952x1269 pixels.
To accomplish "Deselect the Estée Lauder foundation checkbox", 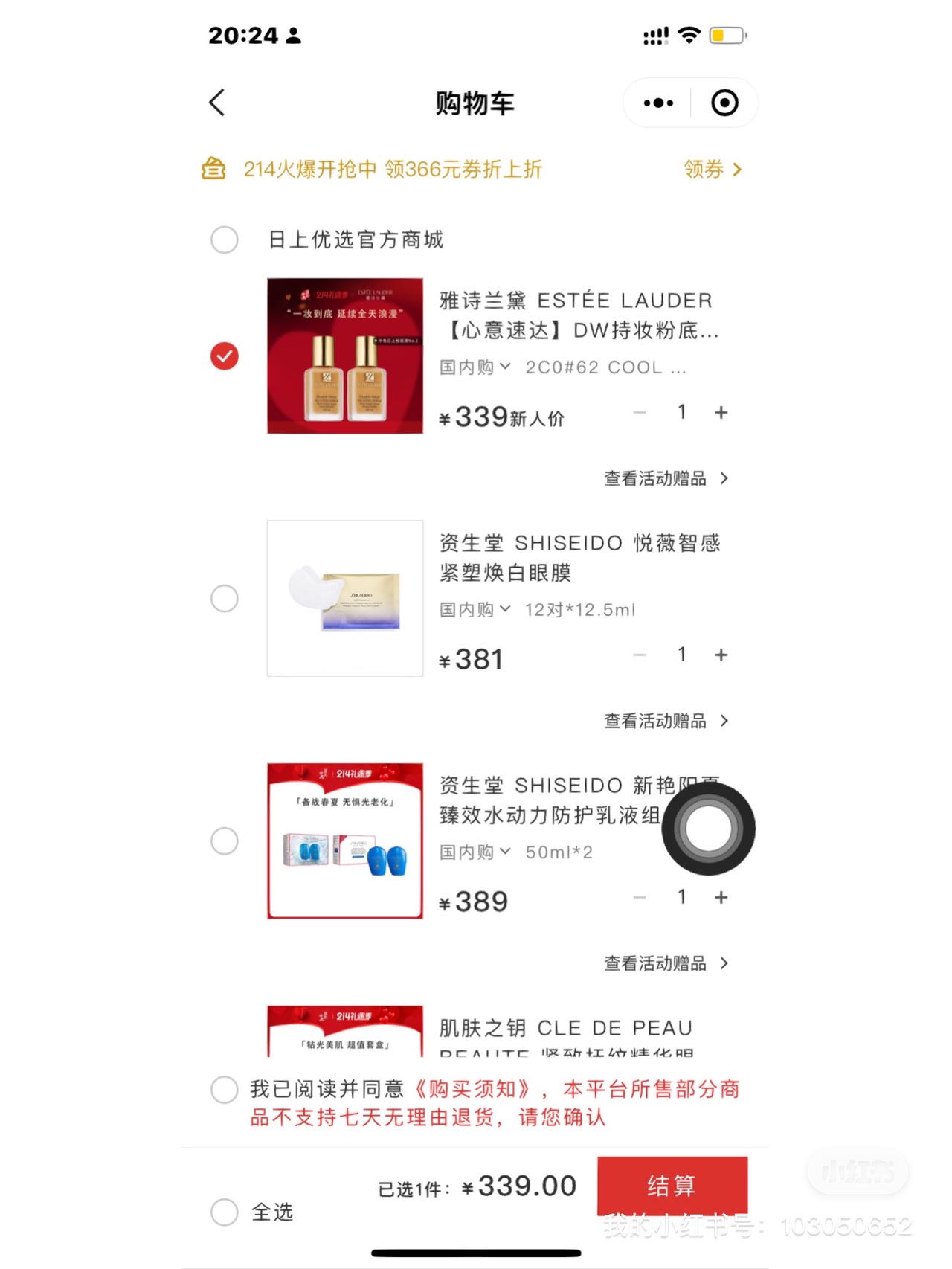I will point(224,356).
